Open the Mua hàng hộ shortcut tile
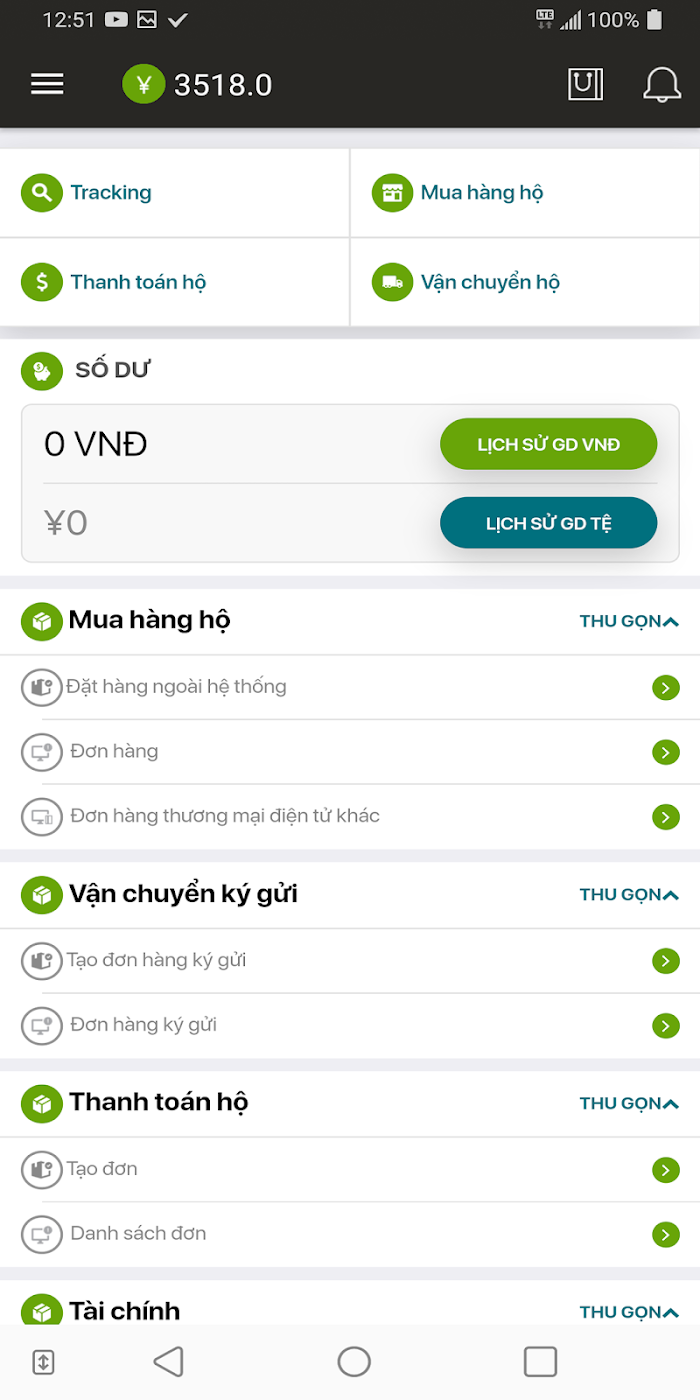 point(525,193)
